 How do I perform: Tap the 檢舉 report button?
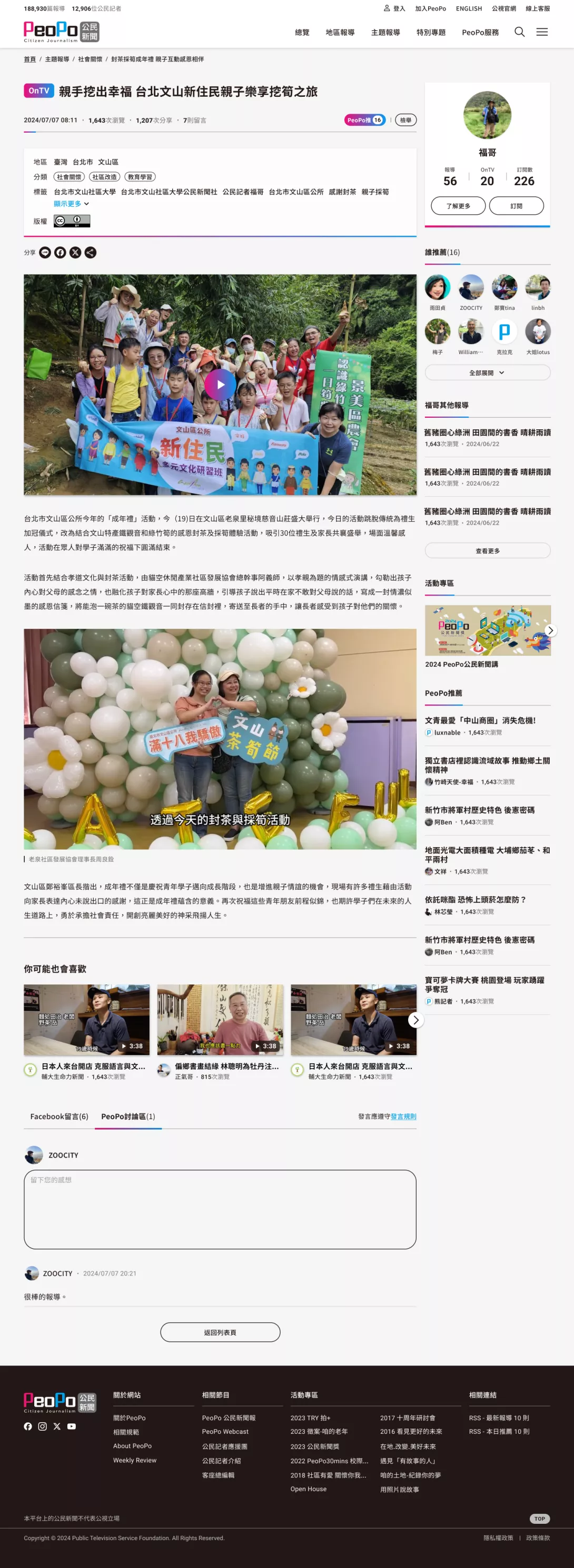tap(406, 120)
